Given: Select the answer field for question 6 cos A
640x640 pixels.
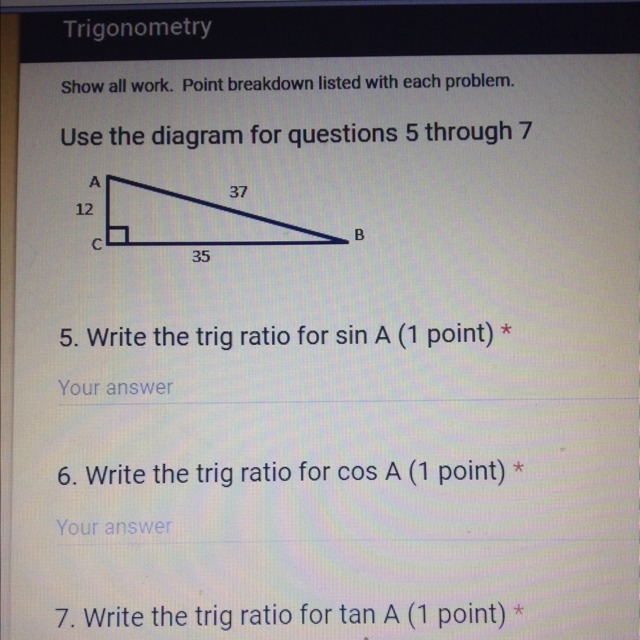Looking at the screenshot, I should click(300, 526).
